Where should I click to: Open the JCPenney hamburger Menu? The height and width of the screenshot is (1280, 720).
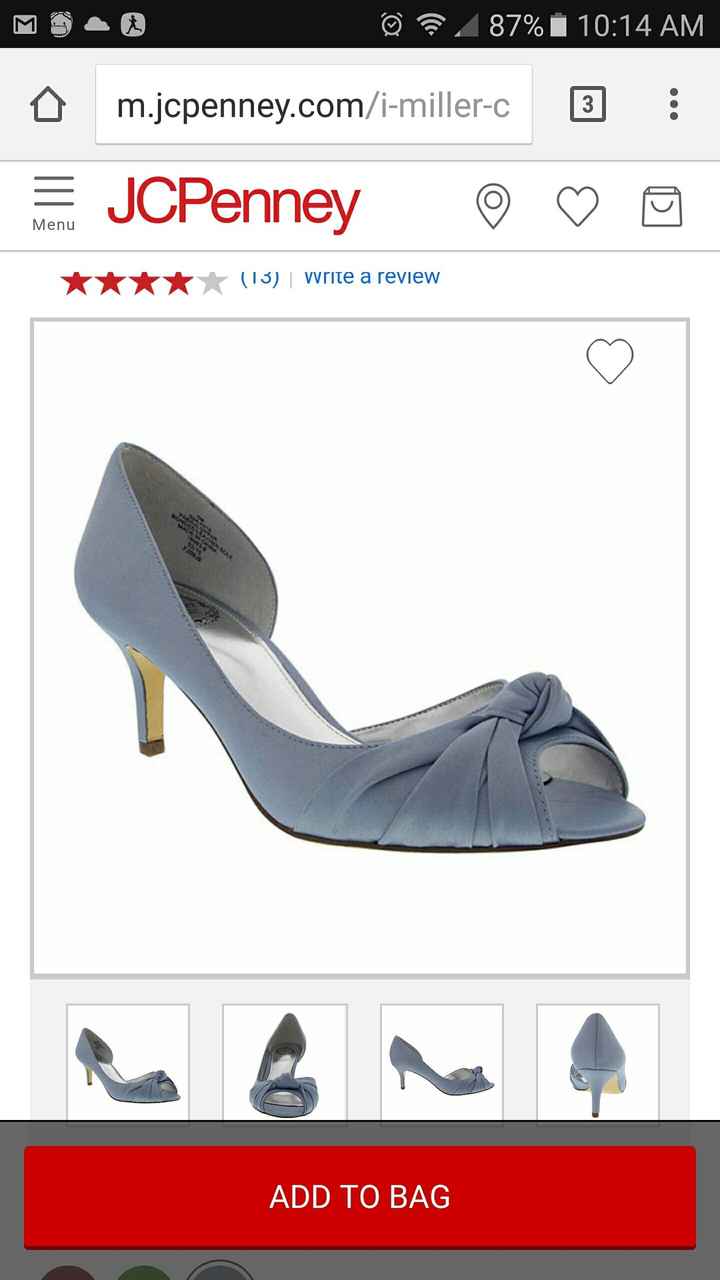pos(53,204)
